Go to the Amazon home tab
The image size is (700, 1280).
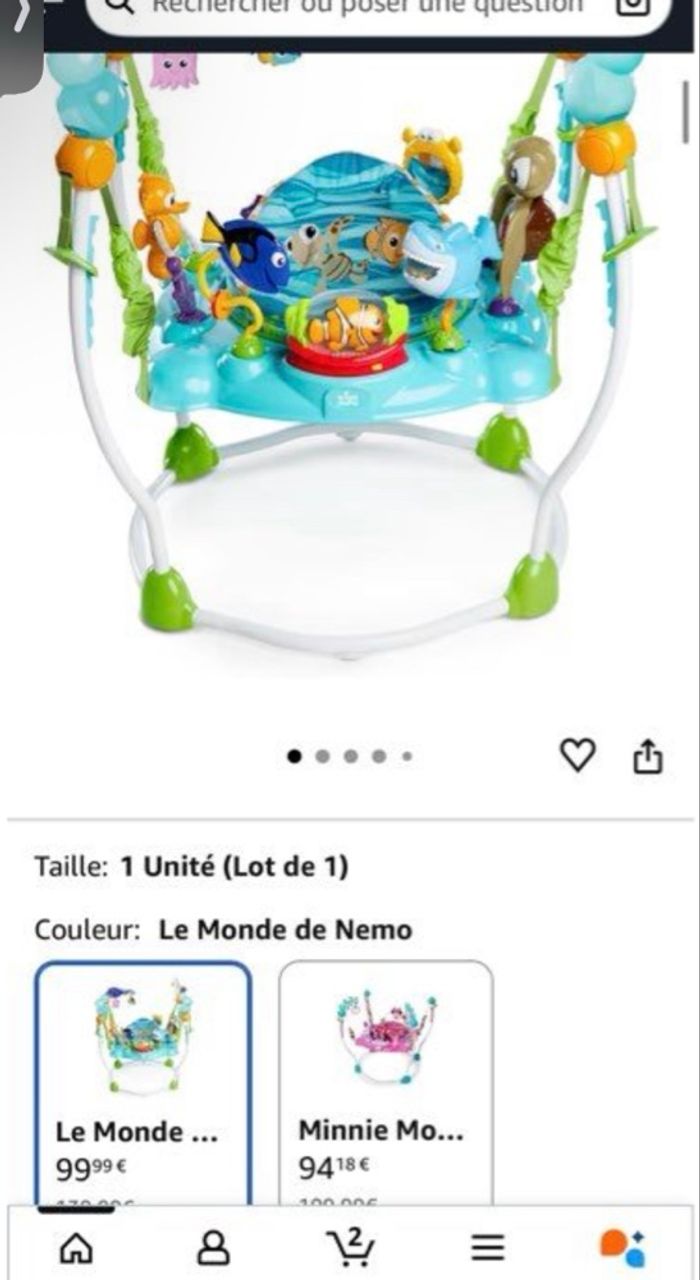click(77, 1247)
